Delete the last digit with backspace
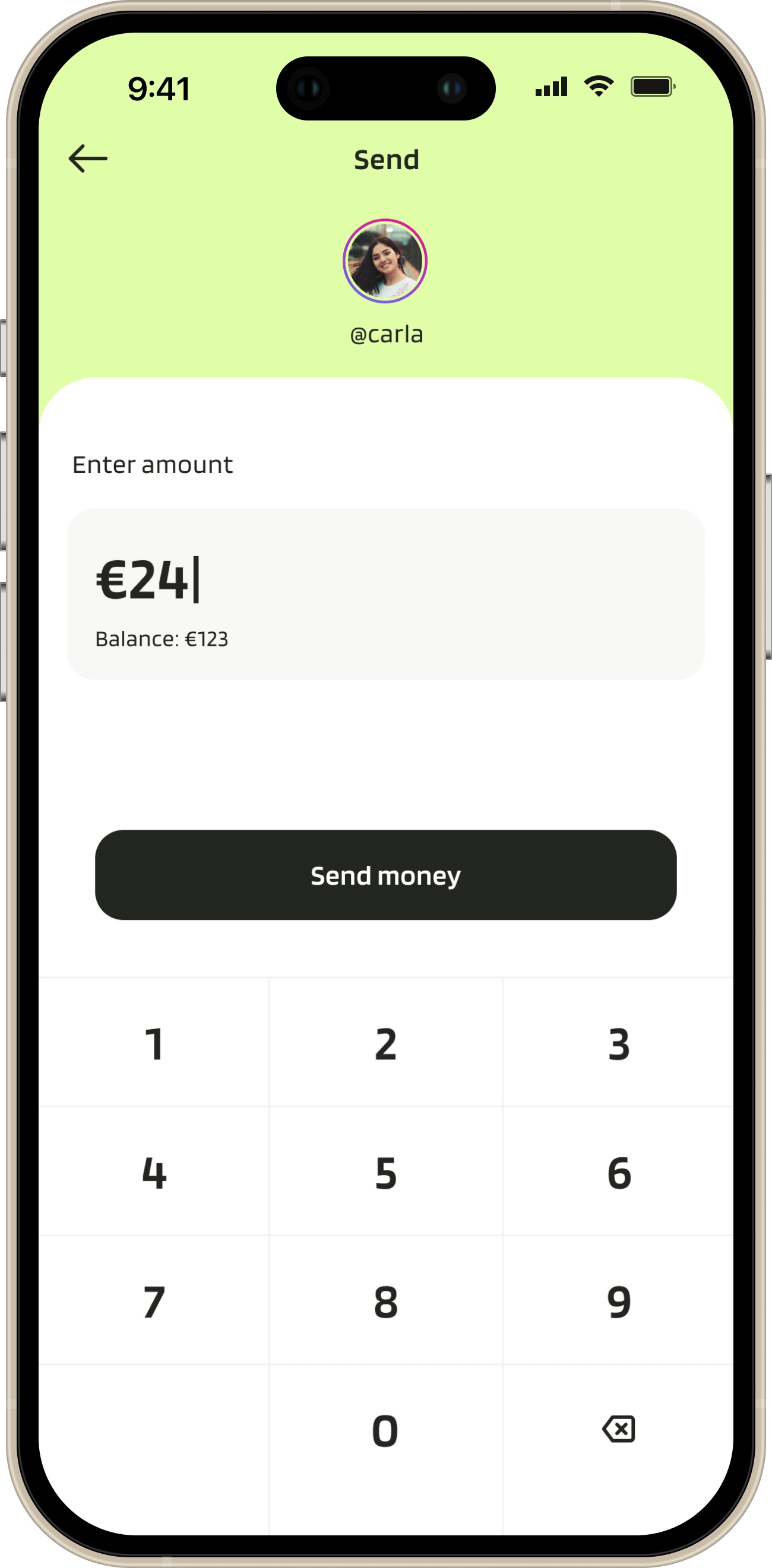 [619, 1429]
